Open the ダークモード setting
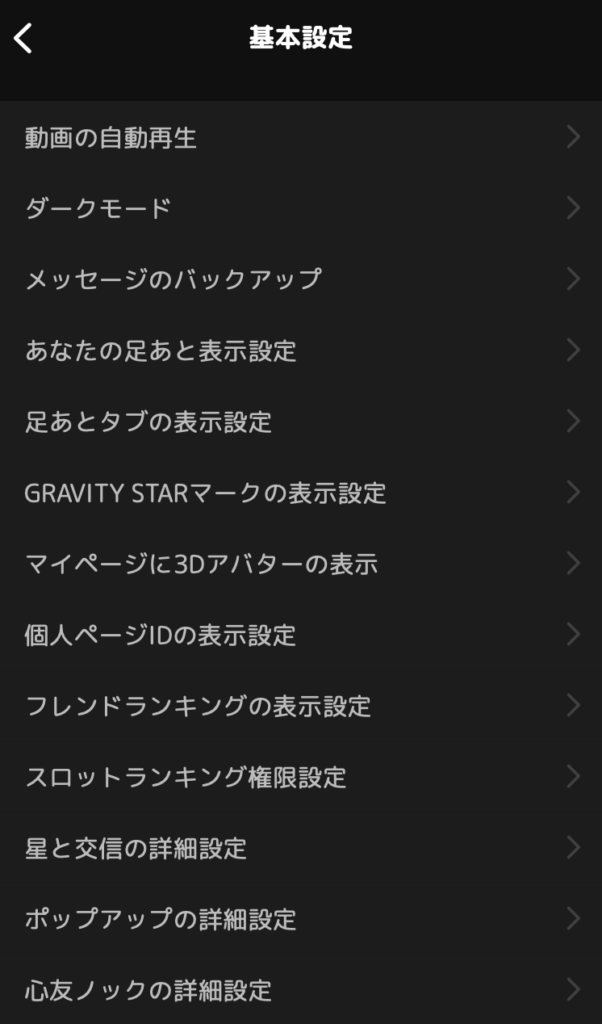602x1024 pixels. (301, 208)
